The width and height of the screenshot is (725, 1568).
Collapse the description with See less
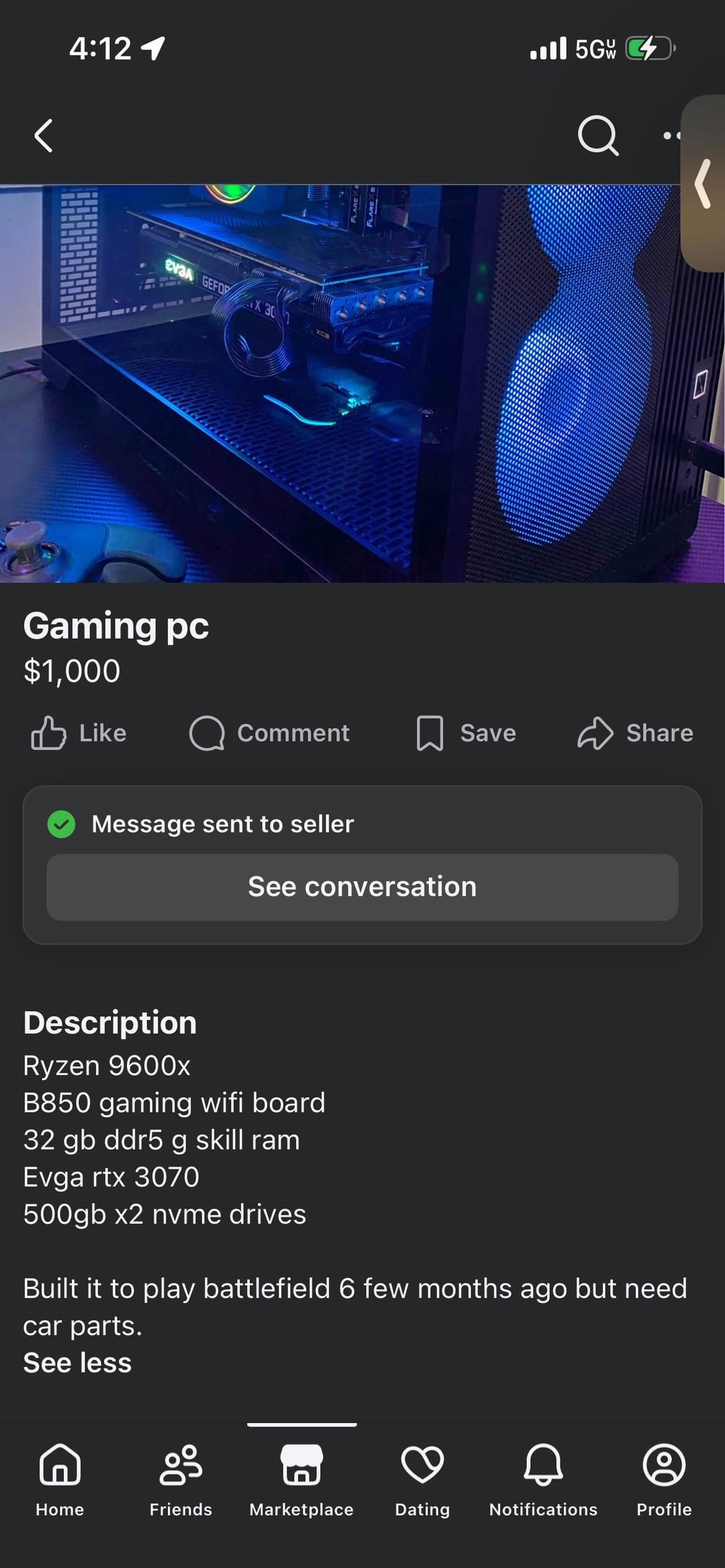coord(77,1363)
